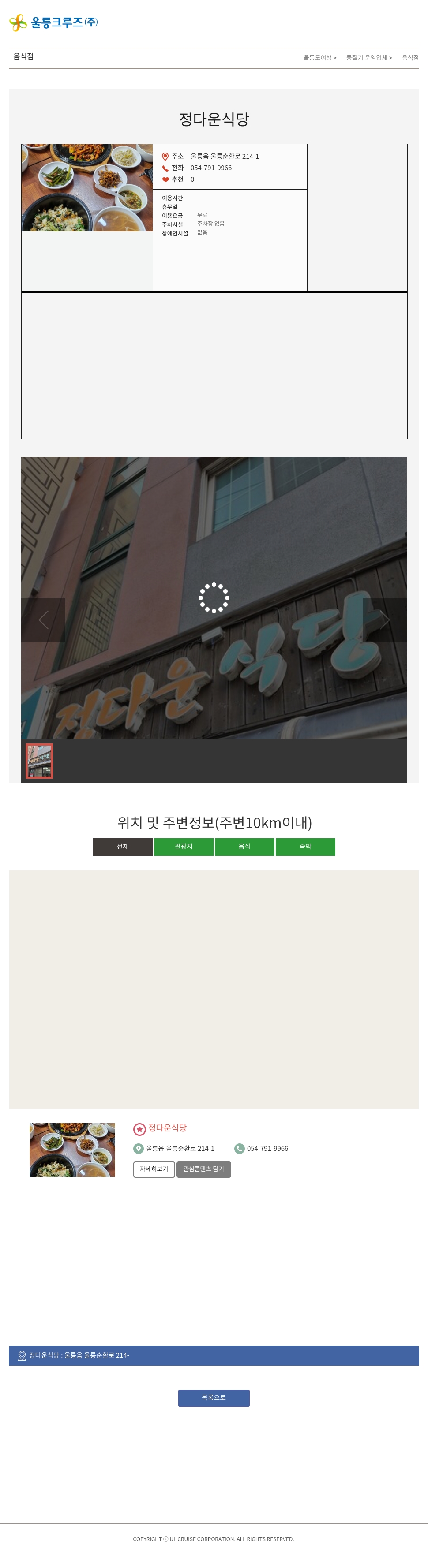The height and width of the screenshot is (1568, 428).
Task: Switch to the 전체 filter tab
Action: click(122, 847)
